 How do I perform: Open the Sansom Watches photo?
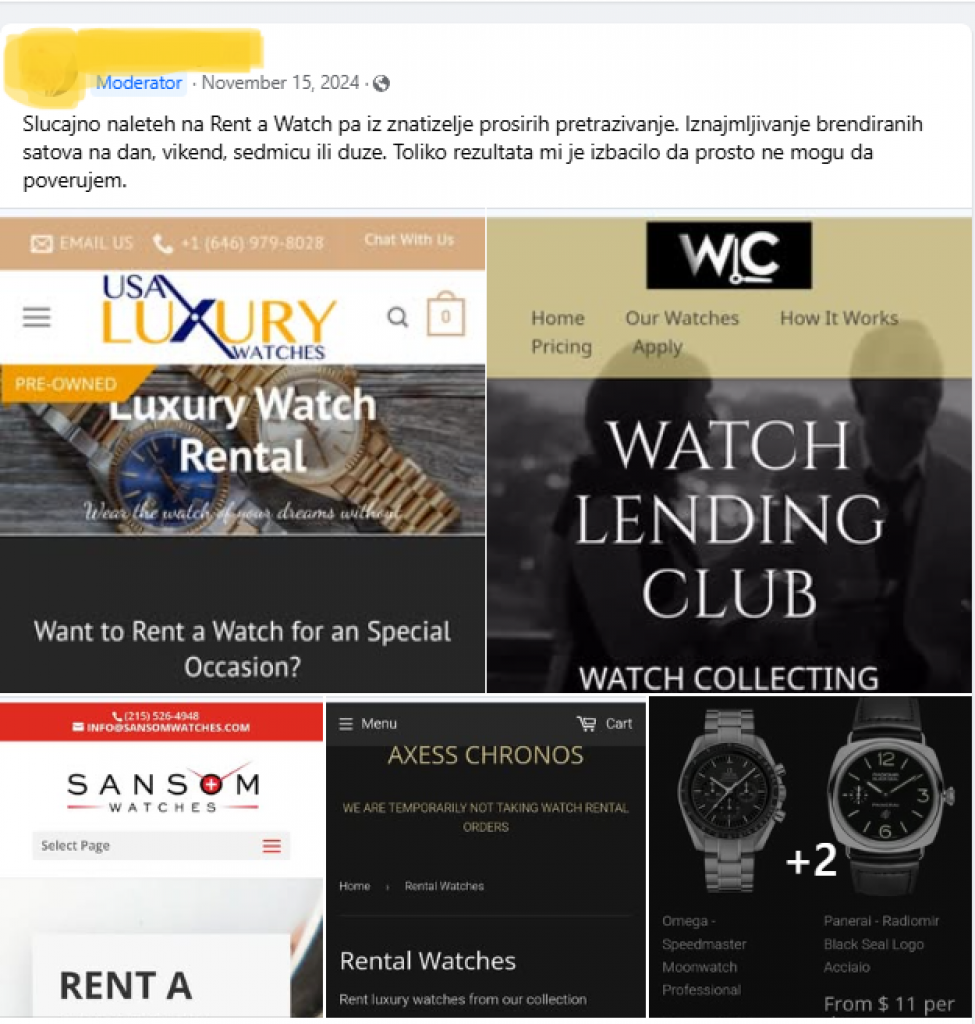[x=161, y=858]
